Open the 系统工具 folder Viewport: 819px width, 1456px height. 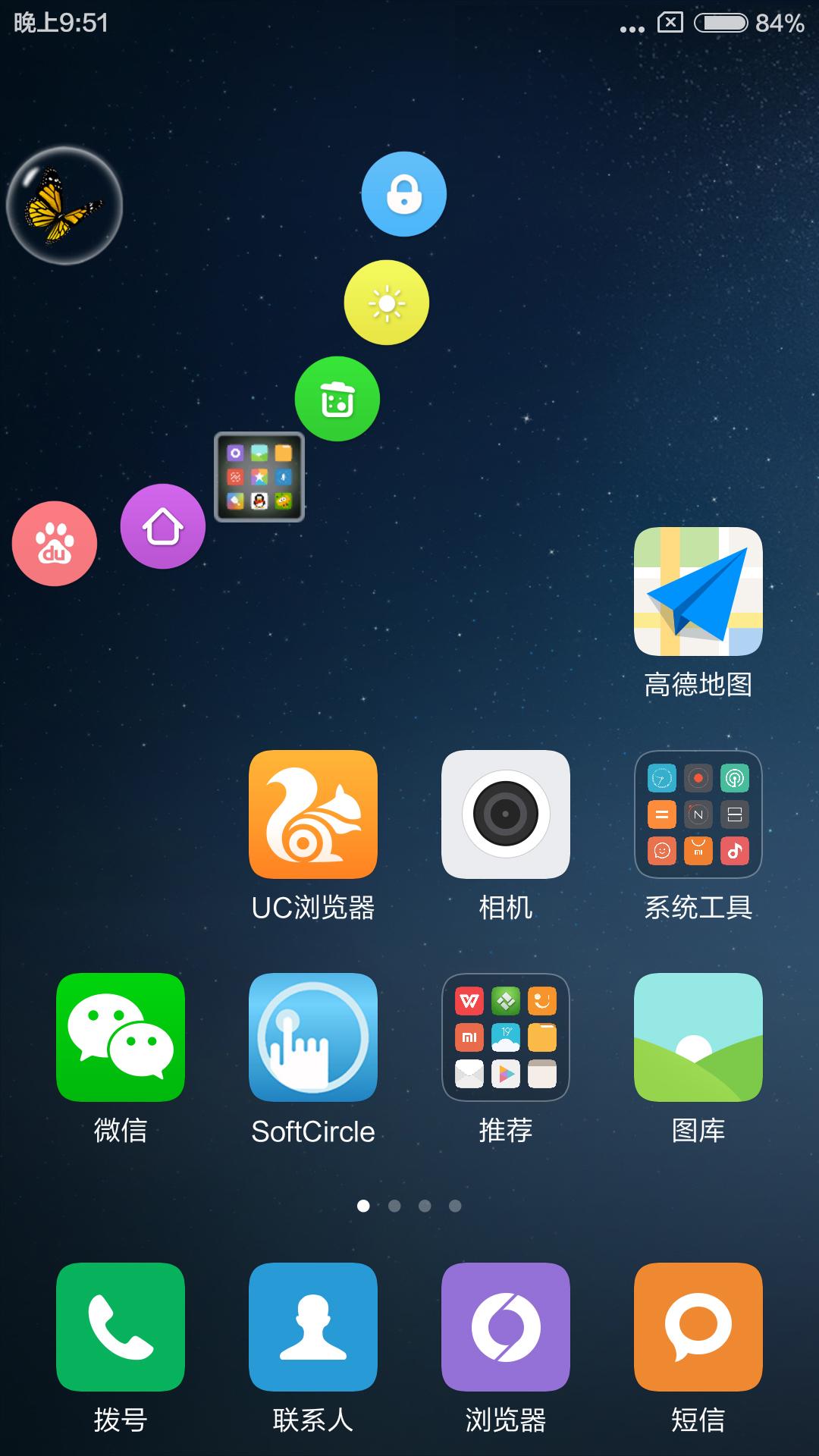[x=698, y=814]
